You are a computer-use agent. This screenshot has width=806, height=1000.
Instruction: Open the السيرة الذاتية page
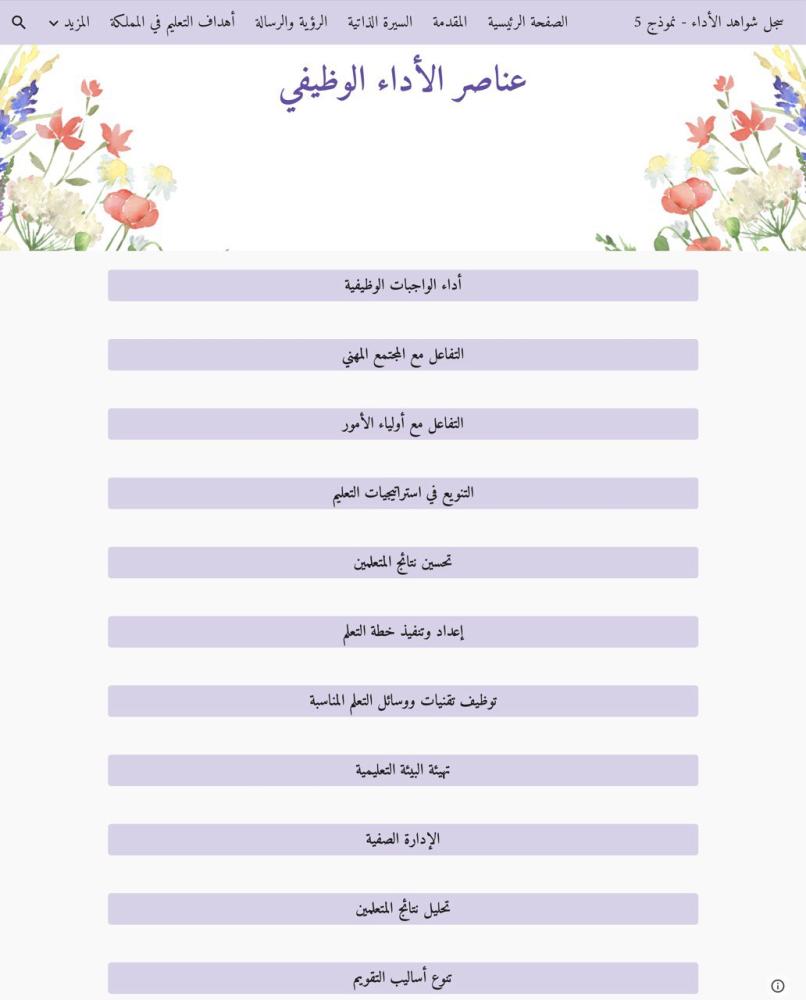click(x=380, y=22)
